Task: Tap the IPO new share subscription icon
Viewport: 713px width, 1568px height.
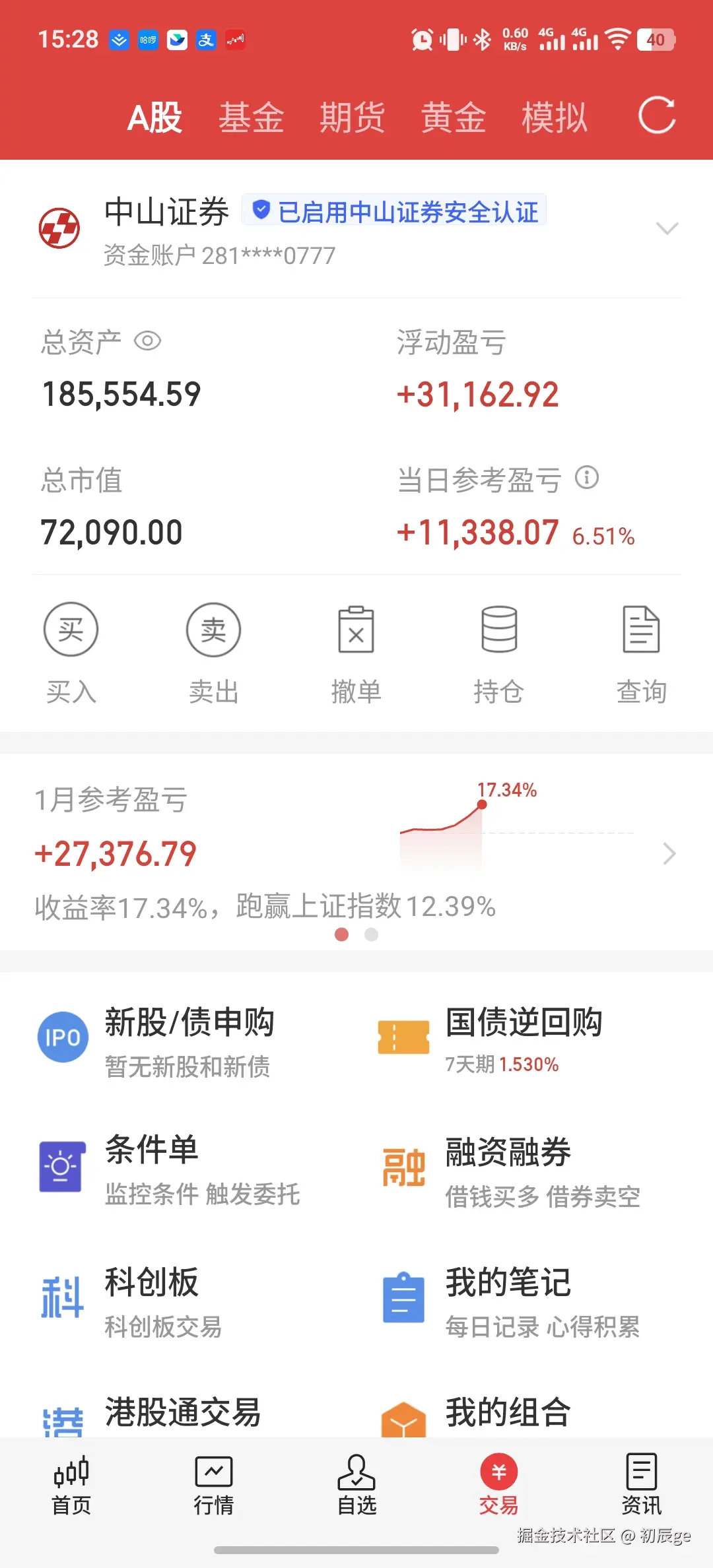Action: 63,1036
